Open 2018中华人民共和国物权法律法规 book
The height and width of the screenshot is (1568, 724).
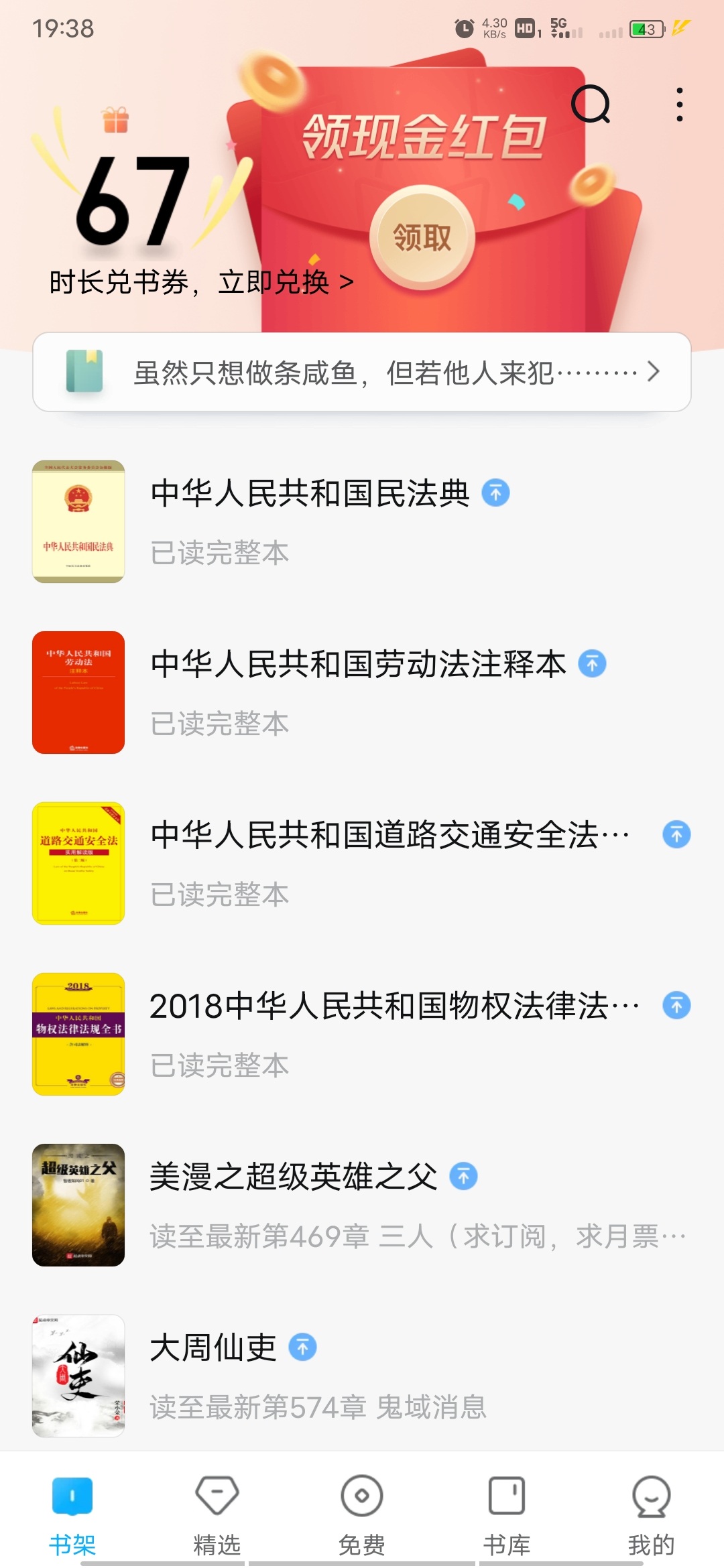pyautogui.click(x=393, y=1006)
